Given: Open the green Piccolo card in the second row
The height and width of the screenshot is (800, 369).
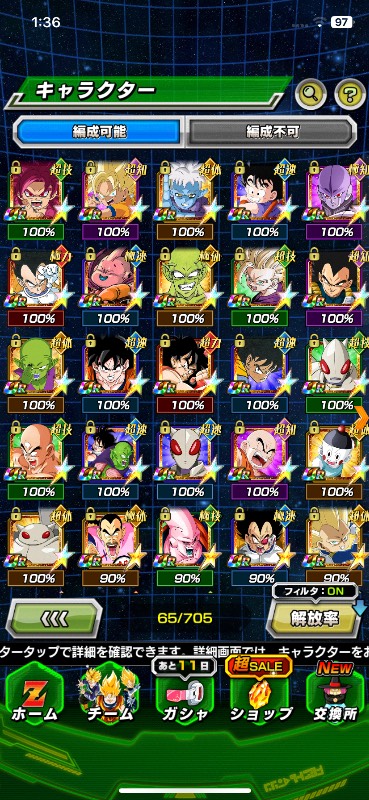Looking at the screenshot, I should 186,286.
